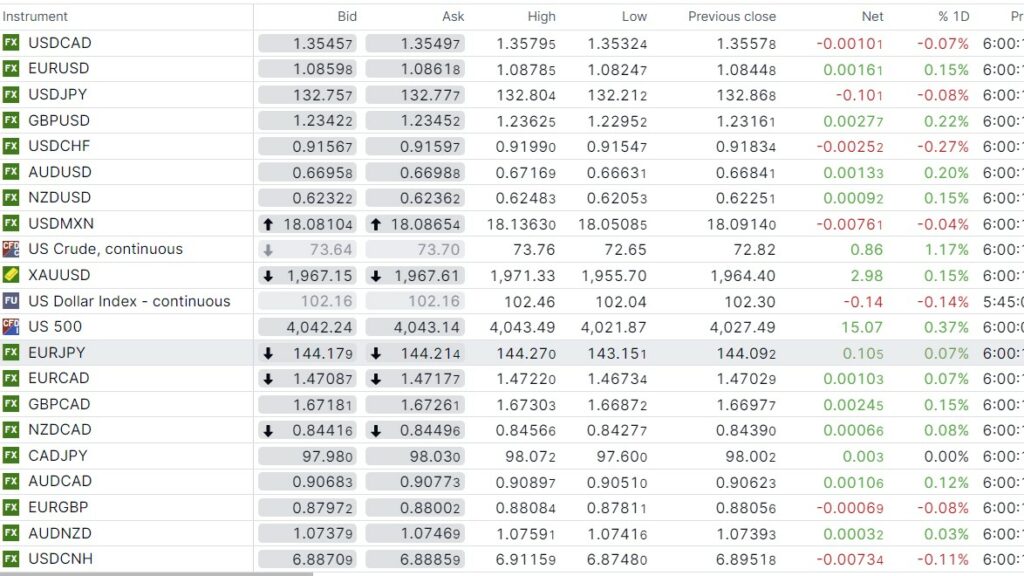Open the AUDUSD instrument row
Viewport: 1024px width, 576px height.
point(59,172)
